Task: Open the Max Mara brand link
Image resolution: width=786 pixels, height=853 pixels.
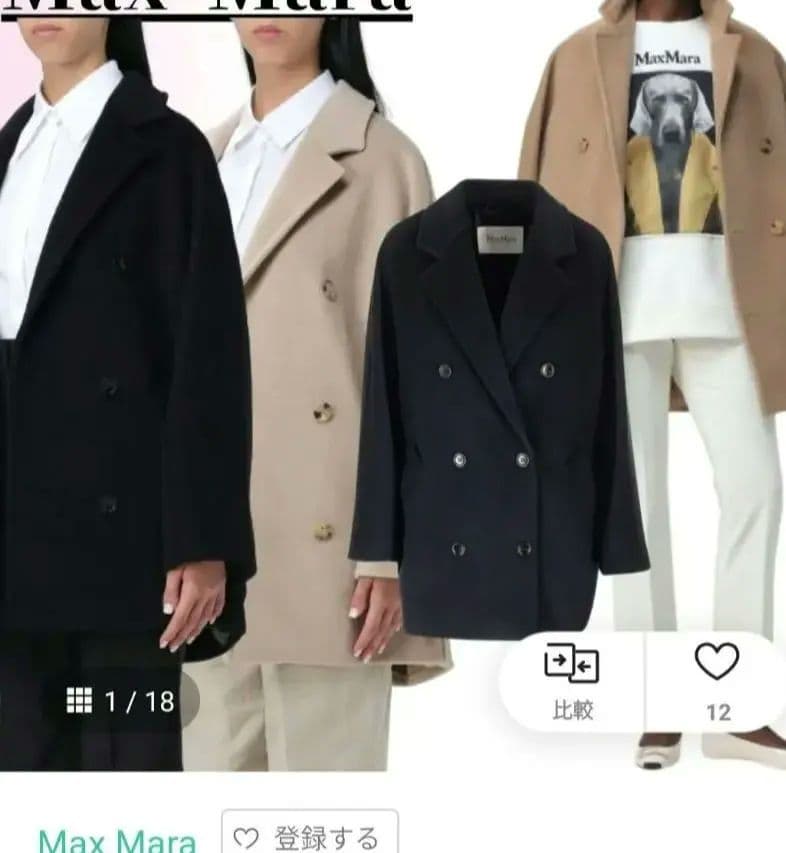Action: coord(117,839)
